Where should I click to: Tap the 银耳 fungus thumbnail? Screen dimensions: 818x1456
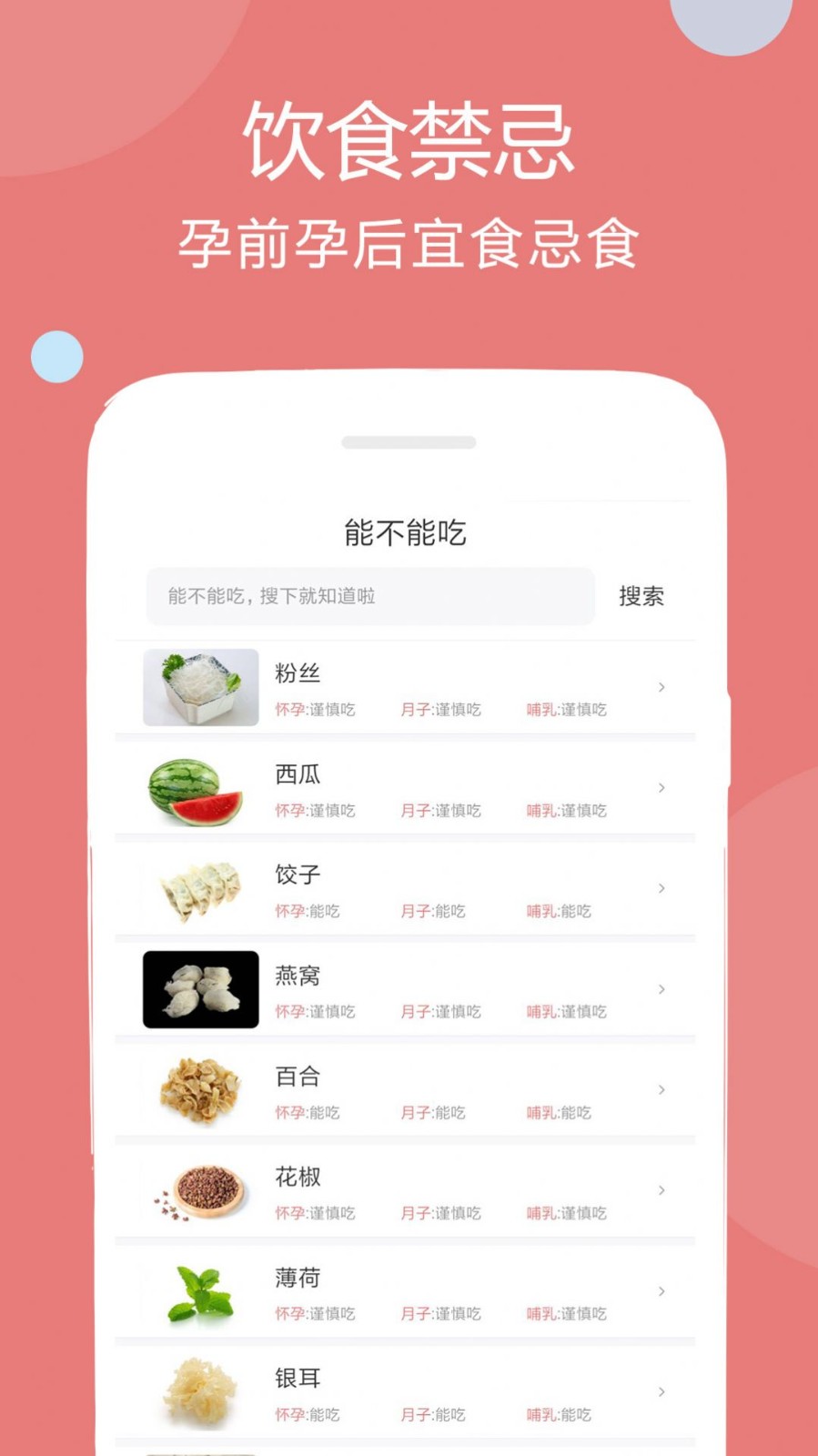tap(198, 1391)
